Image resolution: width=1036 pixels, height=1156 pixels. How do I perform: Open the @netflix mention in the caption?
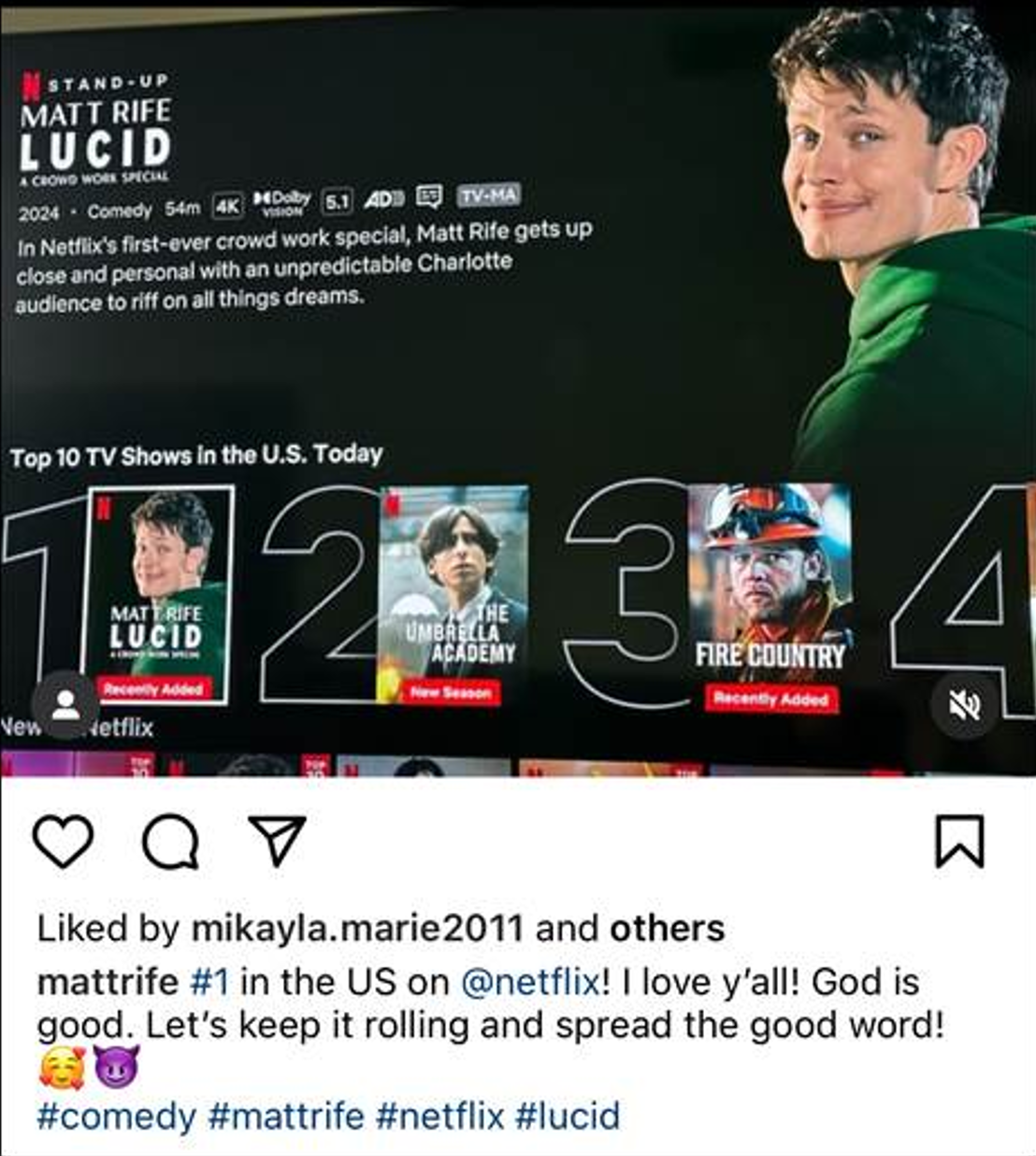[529, 982]
